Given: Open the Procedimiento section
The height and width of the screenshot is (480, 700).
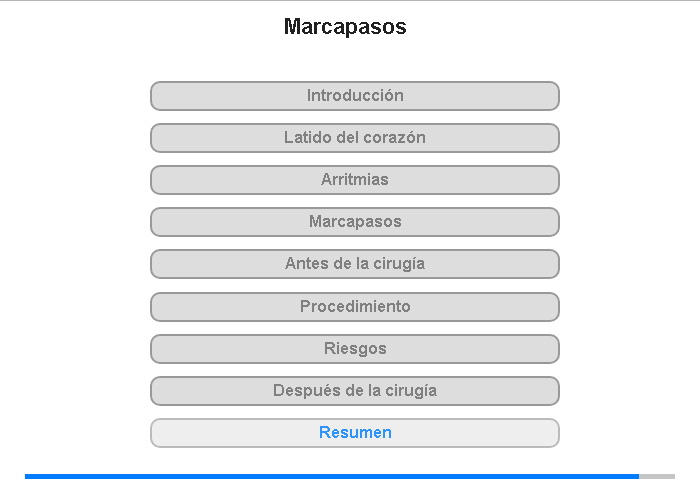Looking at the screenshot, I should coord(355,307).
